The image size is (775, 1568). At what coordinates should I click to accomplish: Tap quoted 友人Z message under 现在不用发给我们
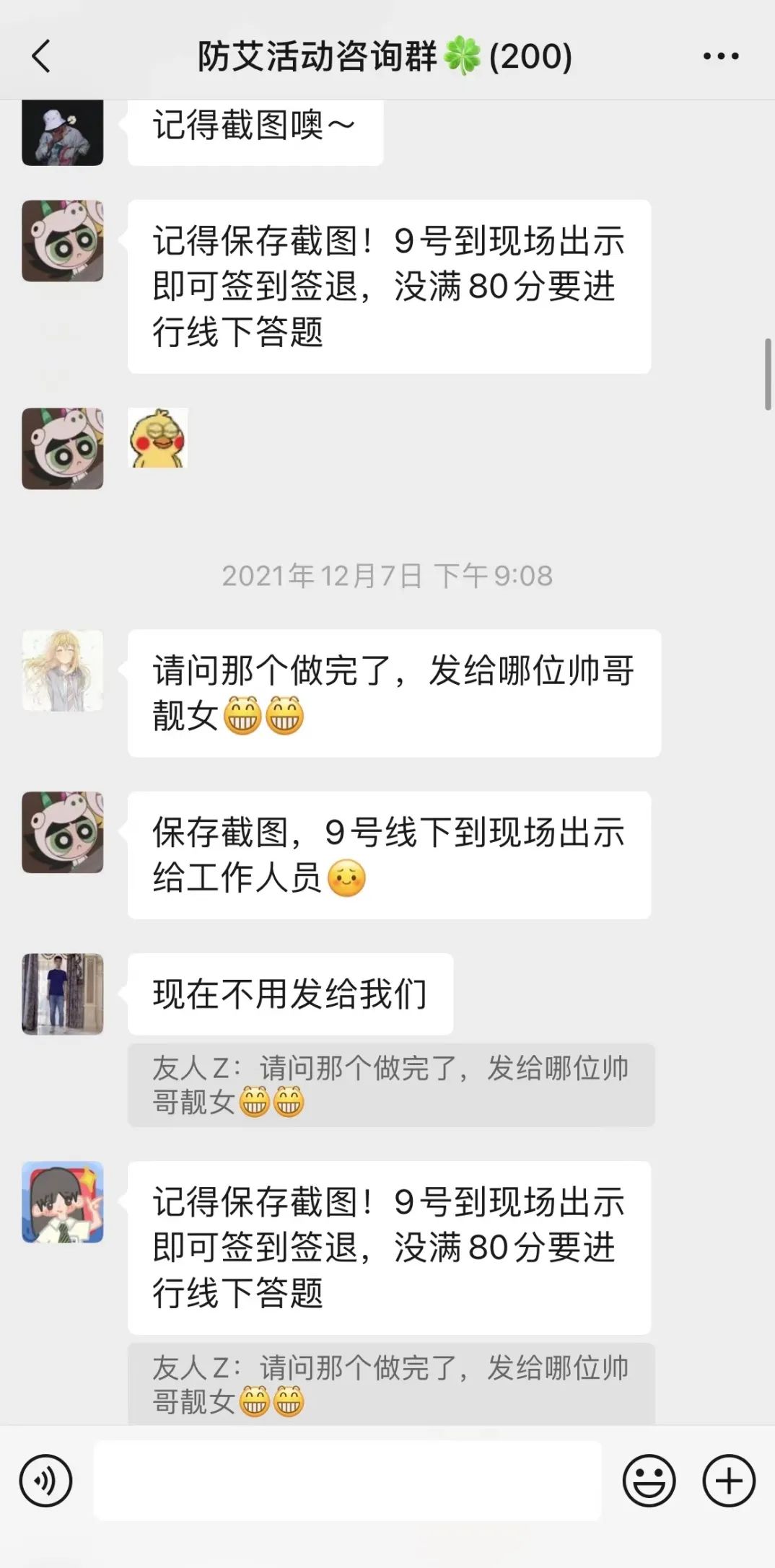pos(390,1085)
